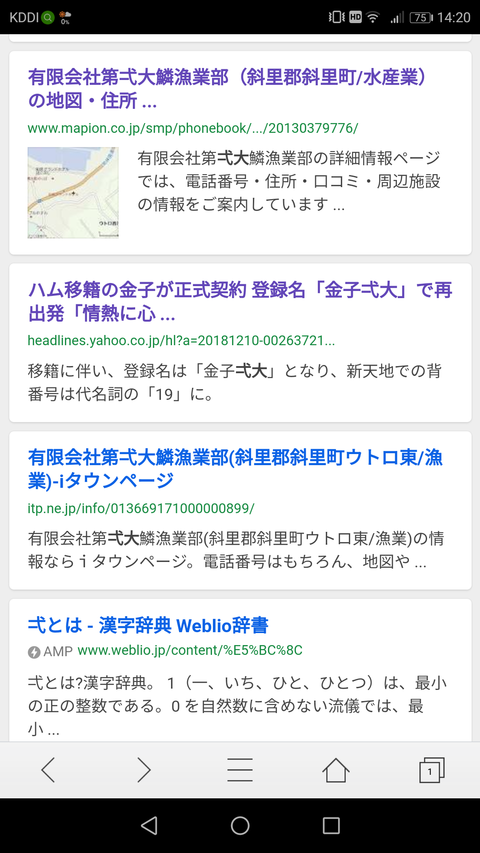
Task: Open the browser's hamburger menu
Action: 240,770
